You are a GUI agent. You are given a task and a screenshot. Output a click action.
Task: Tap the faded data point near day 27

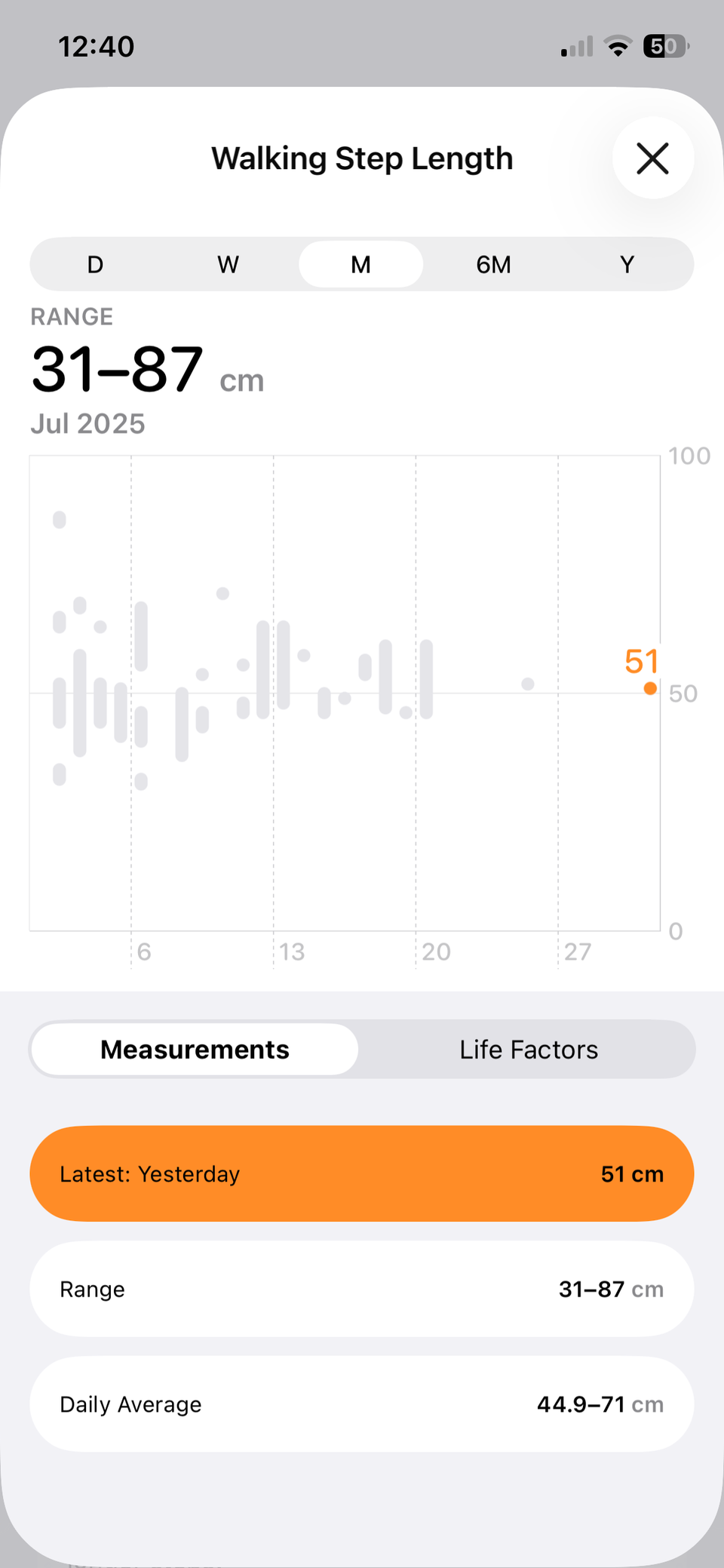coord(529,685)
